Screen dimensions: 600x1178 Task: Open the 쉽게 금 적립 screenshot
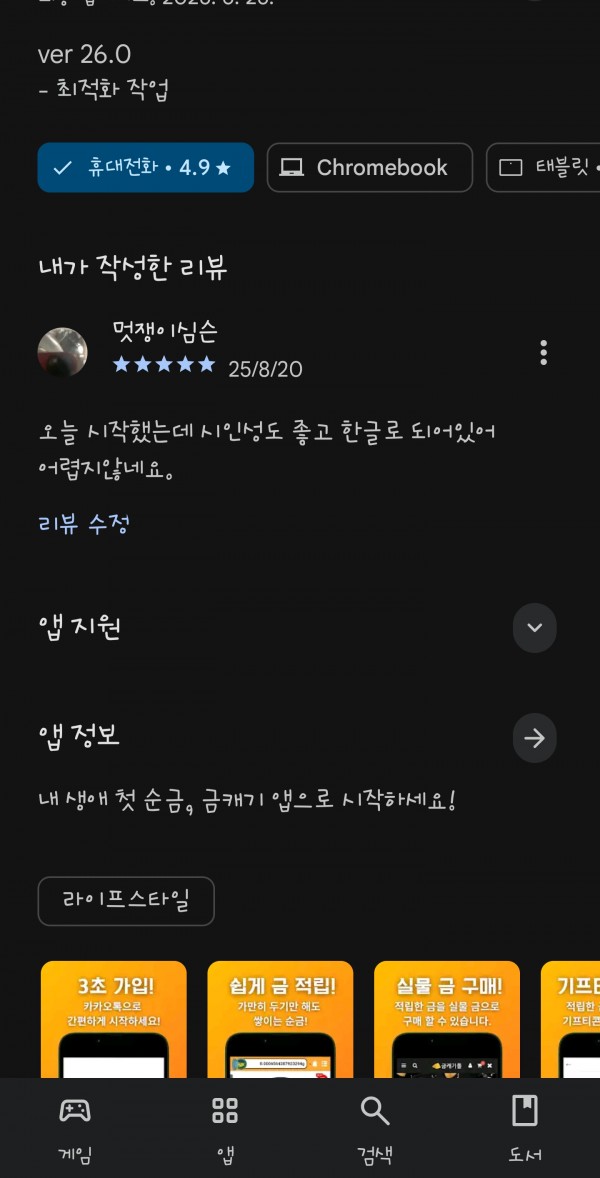pos(280,1019)
